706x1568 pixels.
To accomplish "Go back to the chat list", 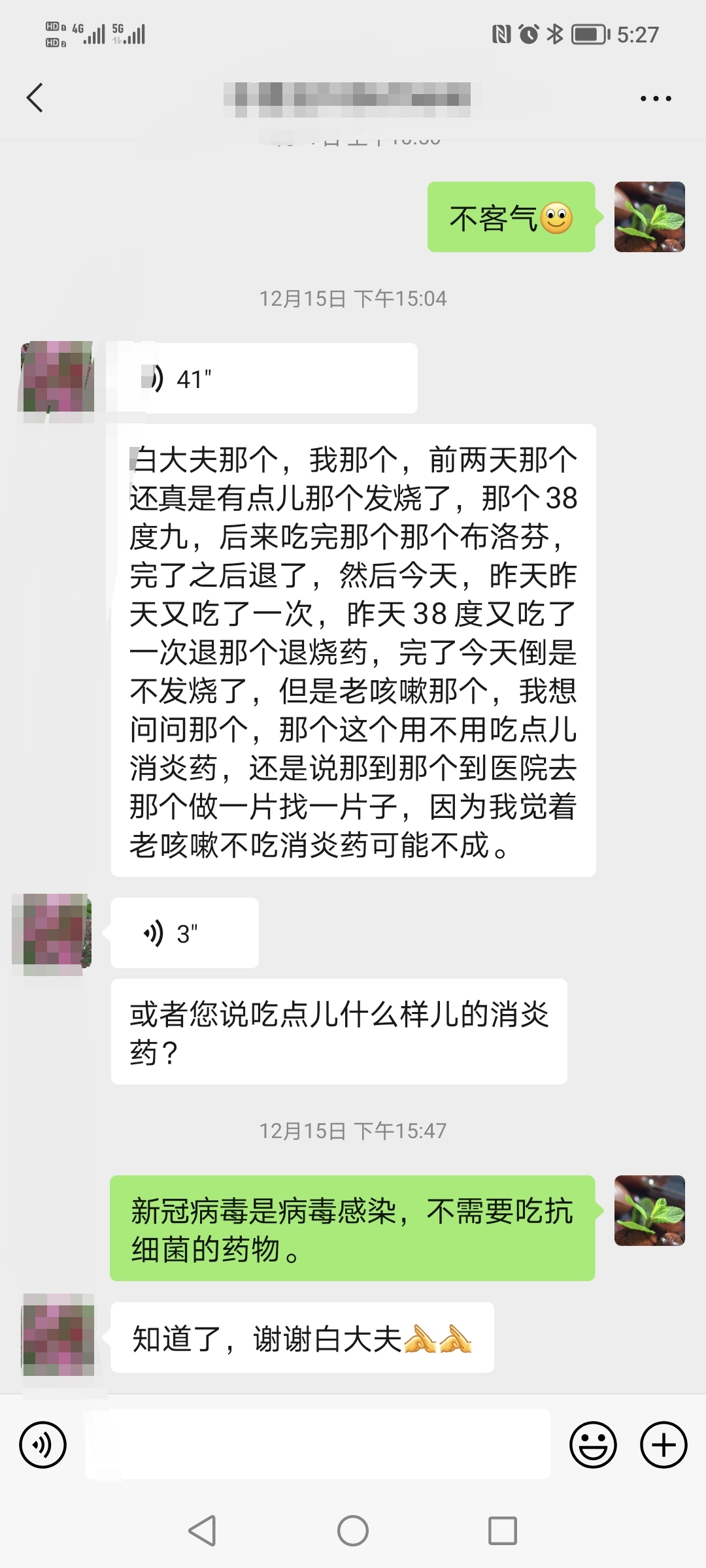I will [35, 98].
